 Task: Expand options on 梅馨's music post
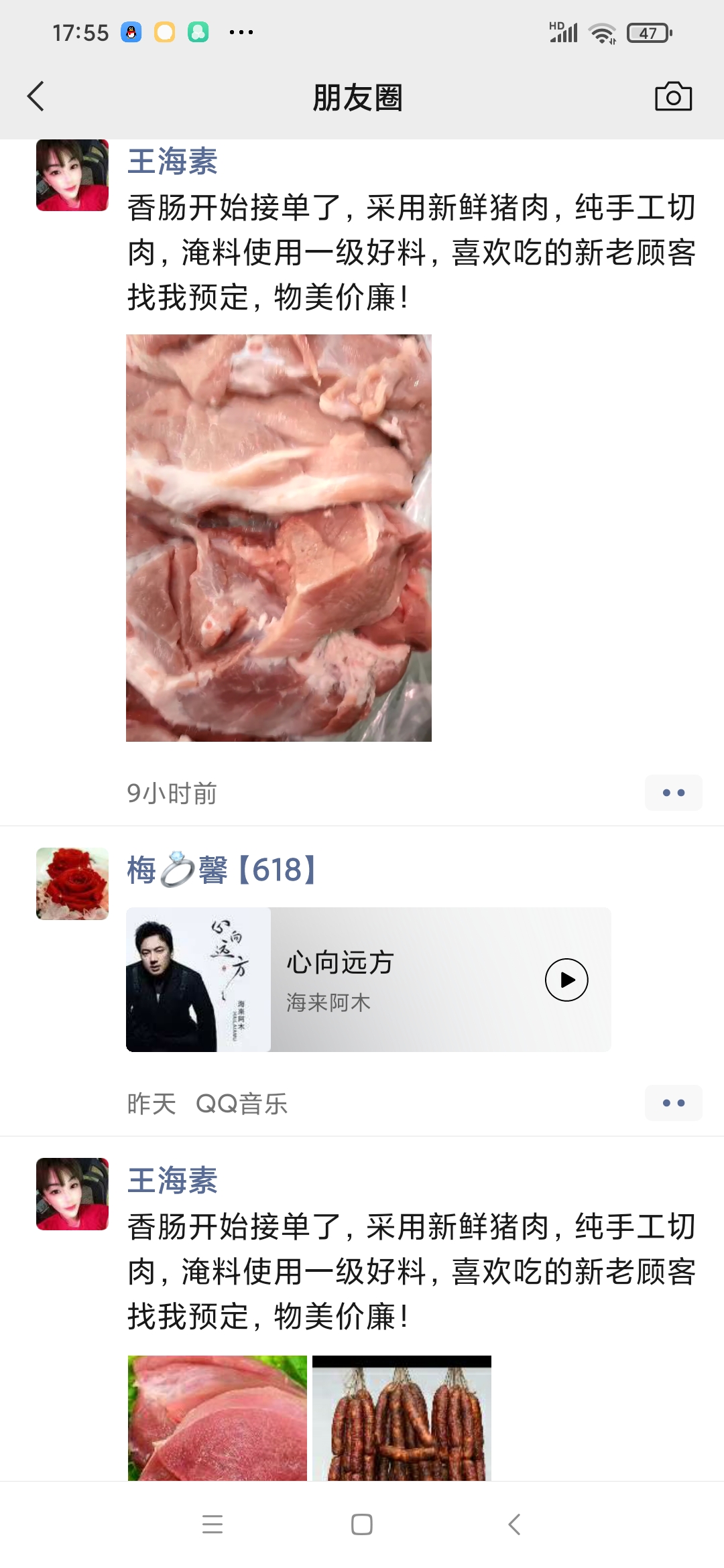pyautogui.click(x=673, y=1103)
